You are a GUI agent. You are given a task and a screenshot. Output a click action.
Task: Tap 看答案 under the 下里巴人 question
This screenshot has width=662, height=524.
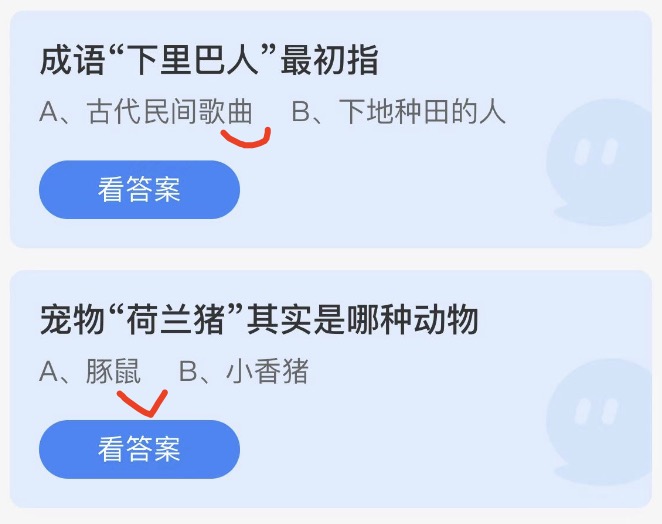coord(139,190)
